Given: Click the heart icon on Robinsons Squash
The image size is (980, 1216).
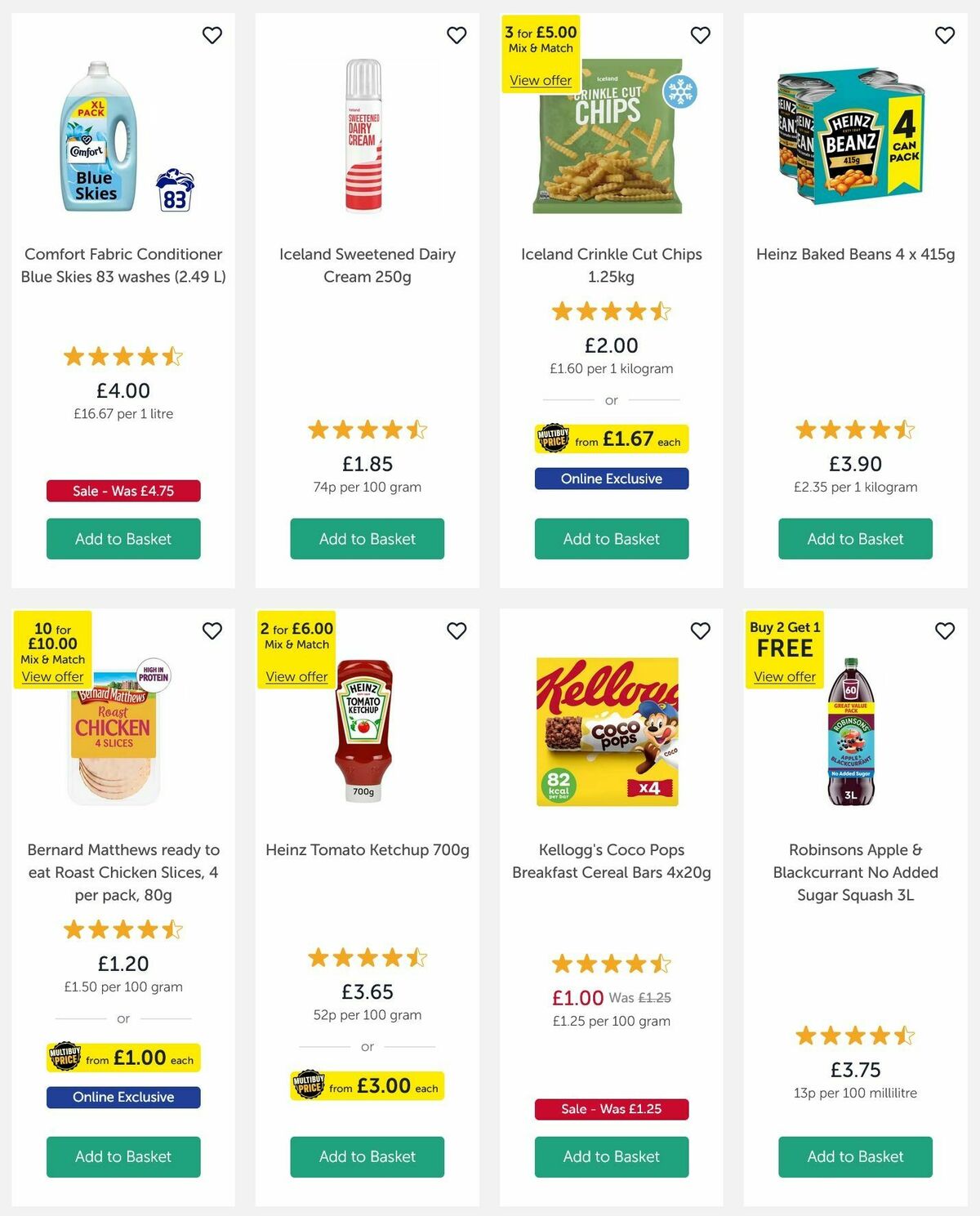Looking at the screenshot, I should coord(944,631).
